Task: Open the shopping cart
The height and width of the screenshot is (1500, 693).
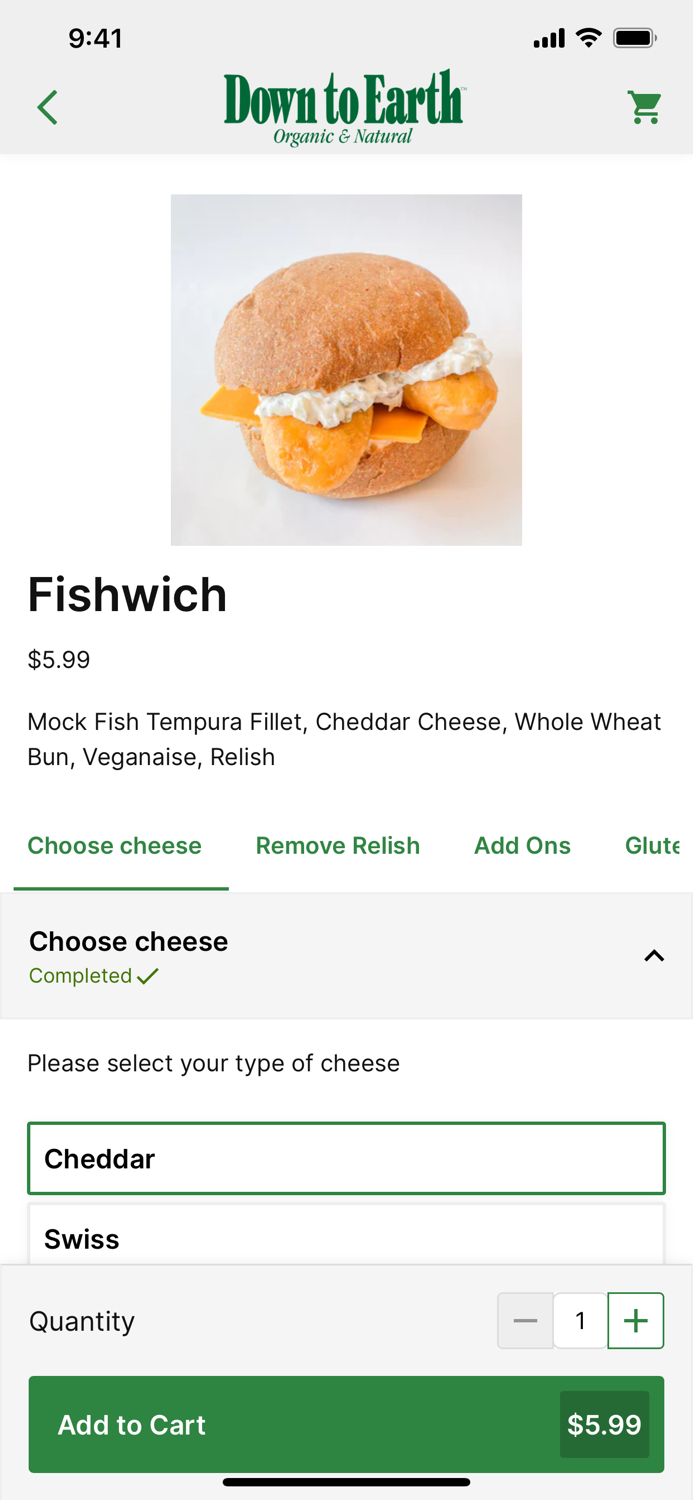Action: tap(645, 107)
